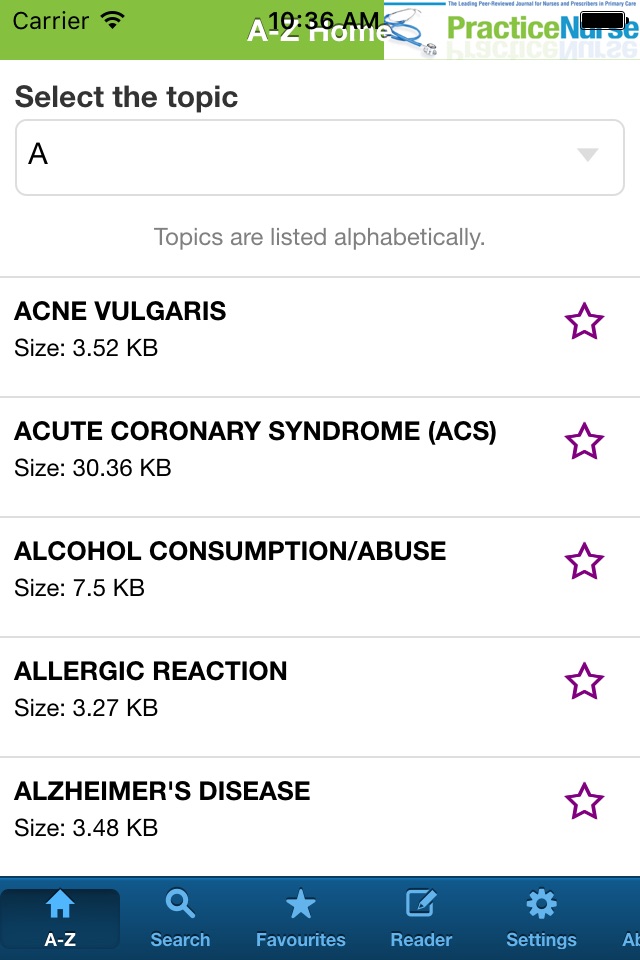Mark Allergic Reaction as a favourite

click(584, 682)
